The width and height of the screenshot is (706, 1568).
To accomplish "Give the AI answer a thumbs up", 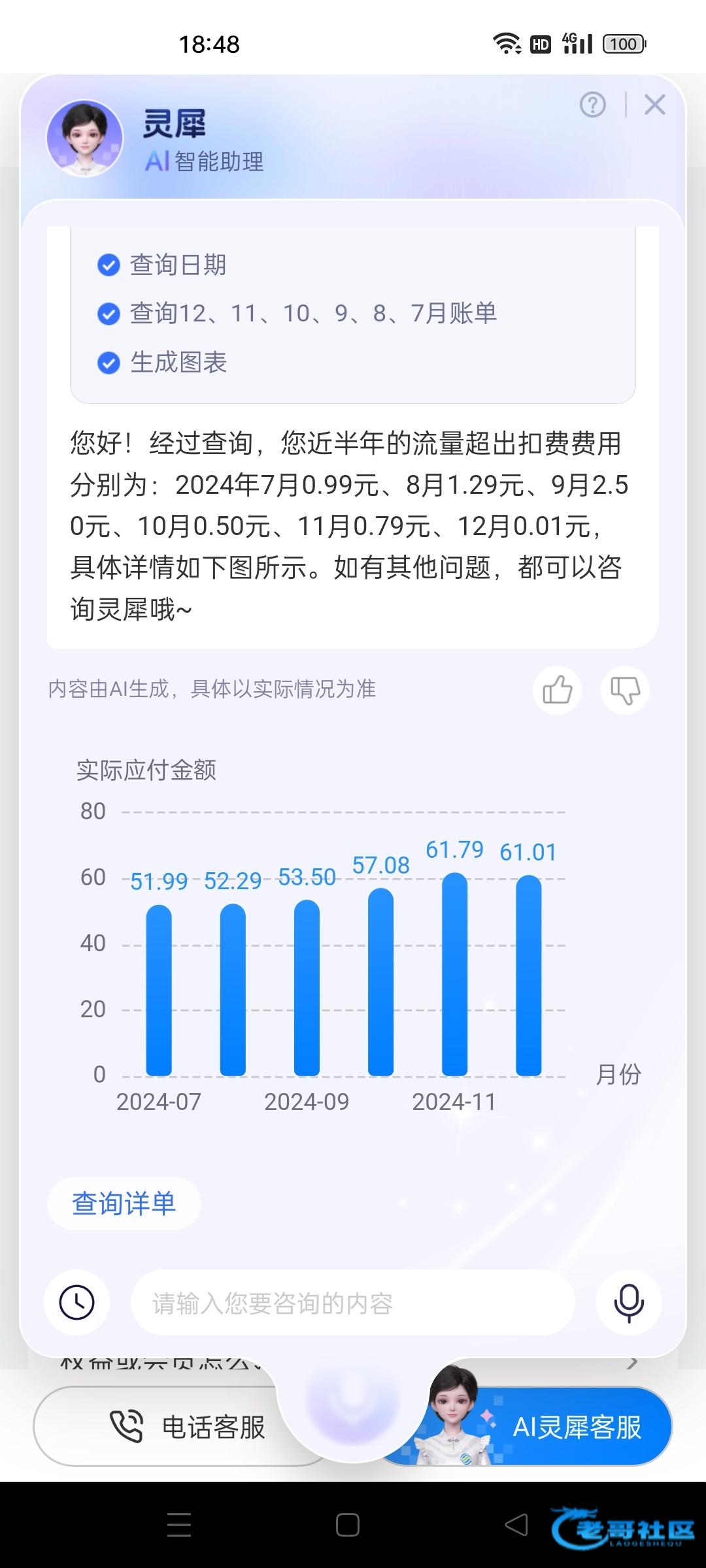I will pyautogui.click(x=557, y=690).
